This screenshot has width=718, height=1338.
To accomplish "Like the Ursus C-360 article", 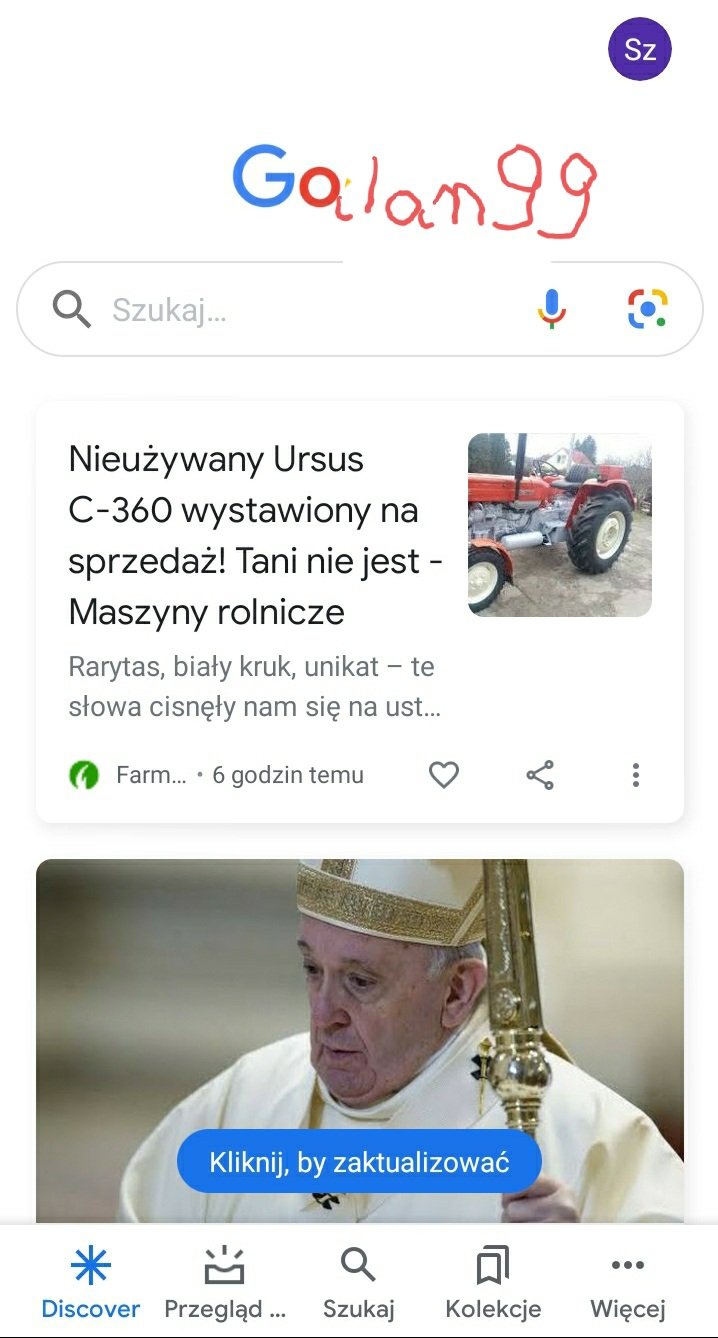I will (444, 775).
